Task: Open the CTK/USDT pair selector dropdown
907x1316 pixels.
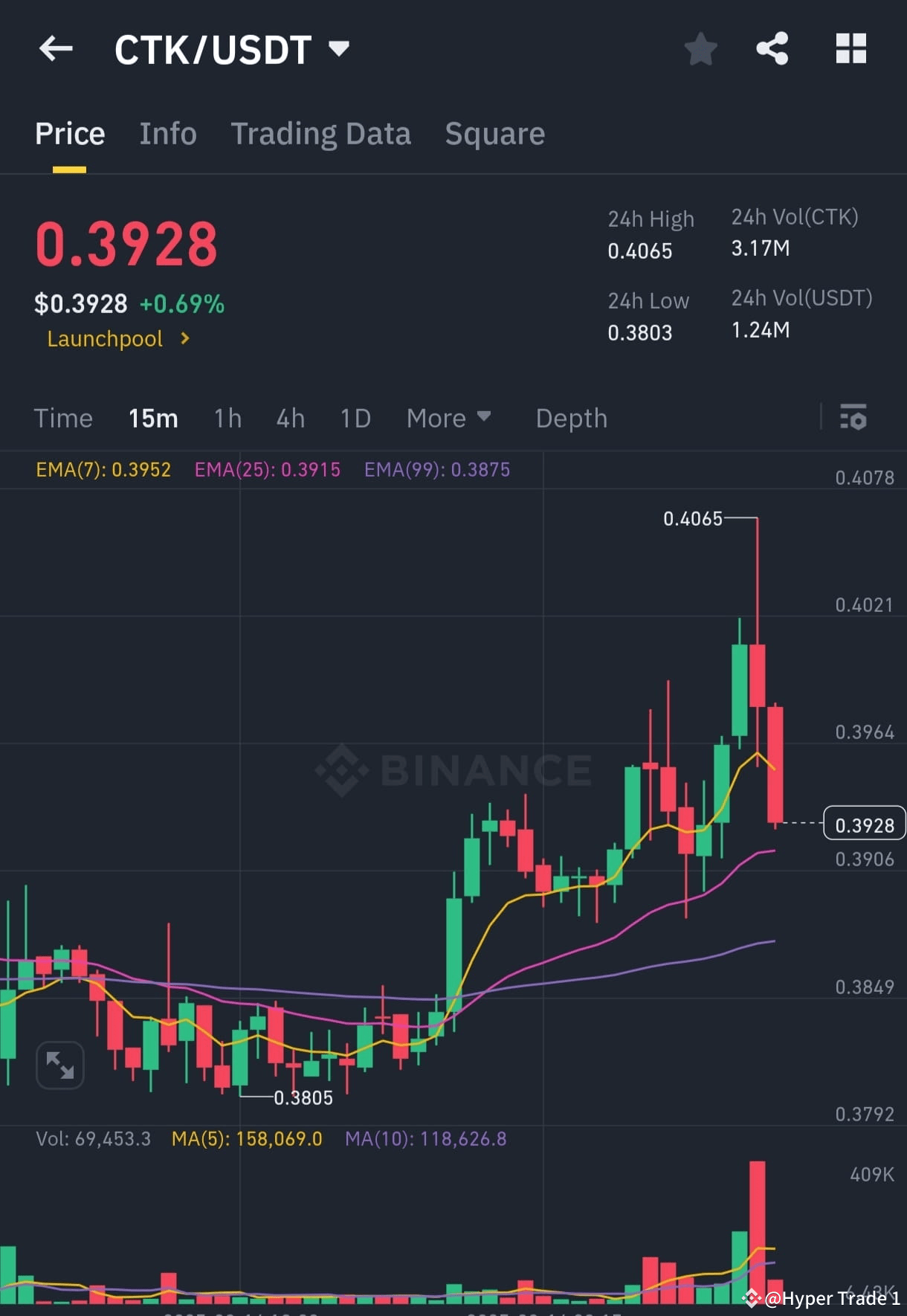Action: point(340,48)
